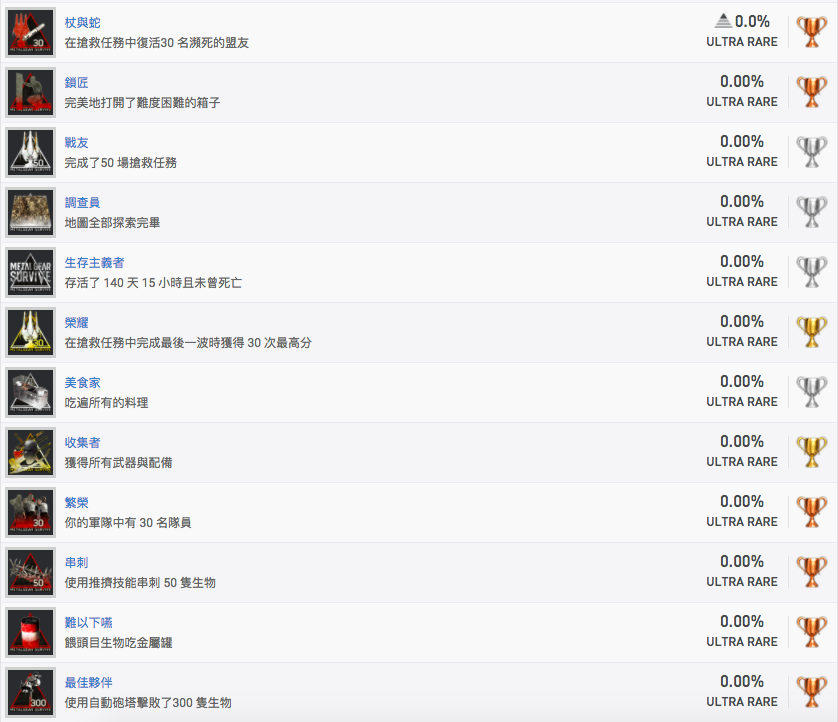838x722 pixels.
Task: View the 美食家 trophy page
Action: click(x=82, y=383)
